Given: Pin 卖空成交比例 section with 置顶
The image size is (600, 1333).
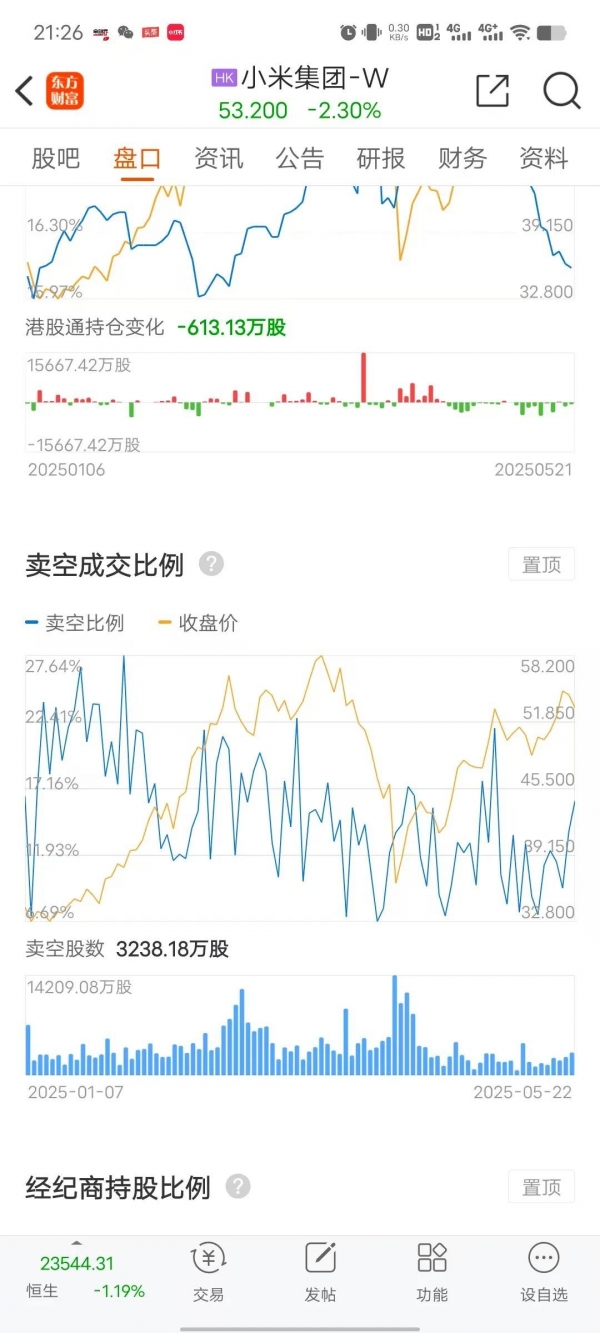Looking at the screenshot, I should pos(541,565).
